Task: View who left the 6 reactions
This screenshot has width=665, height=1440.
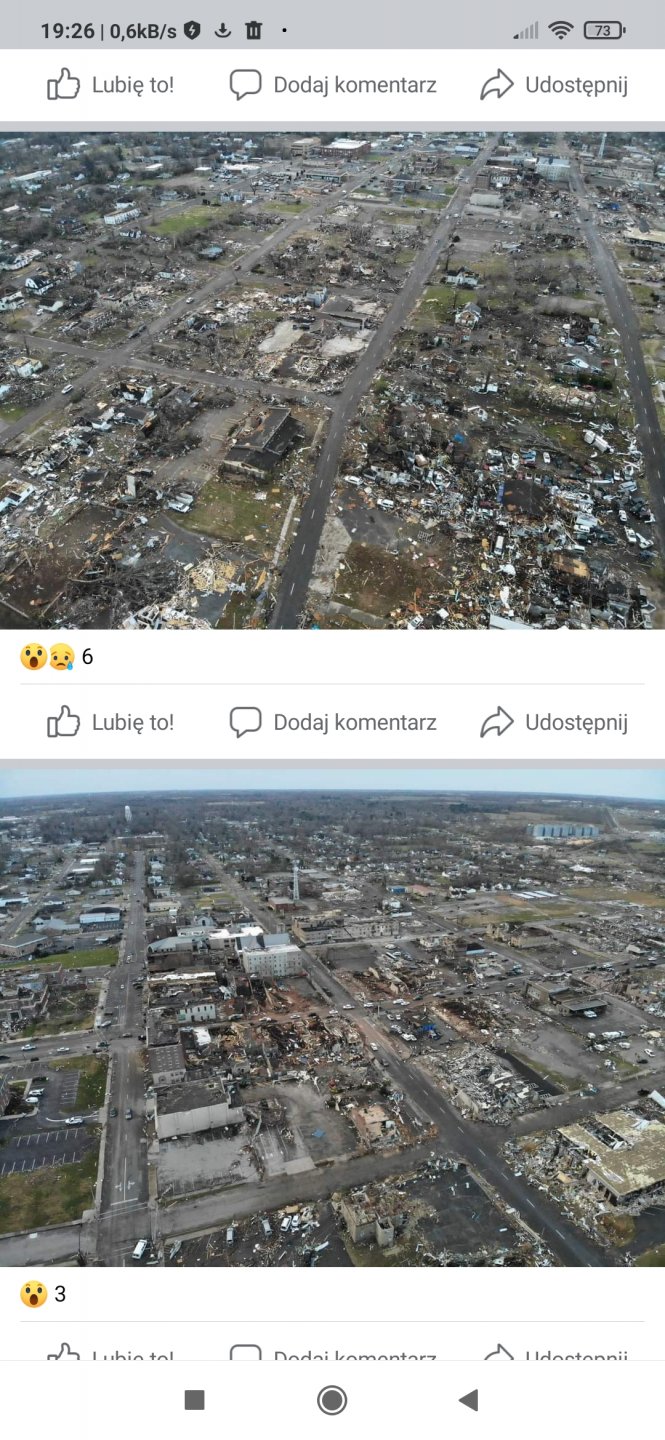Action: point(56,657)
